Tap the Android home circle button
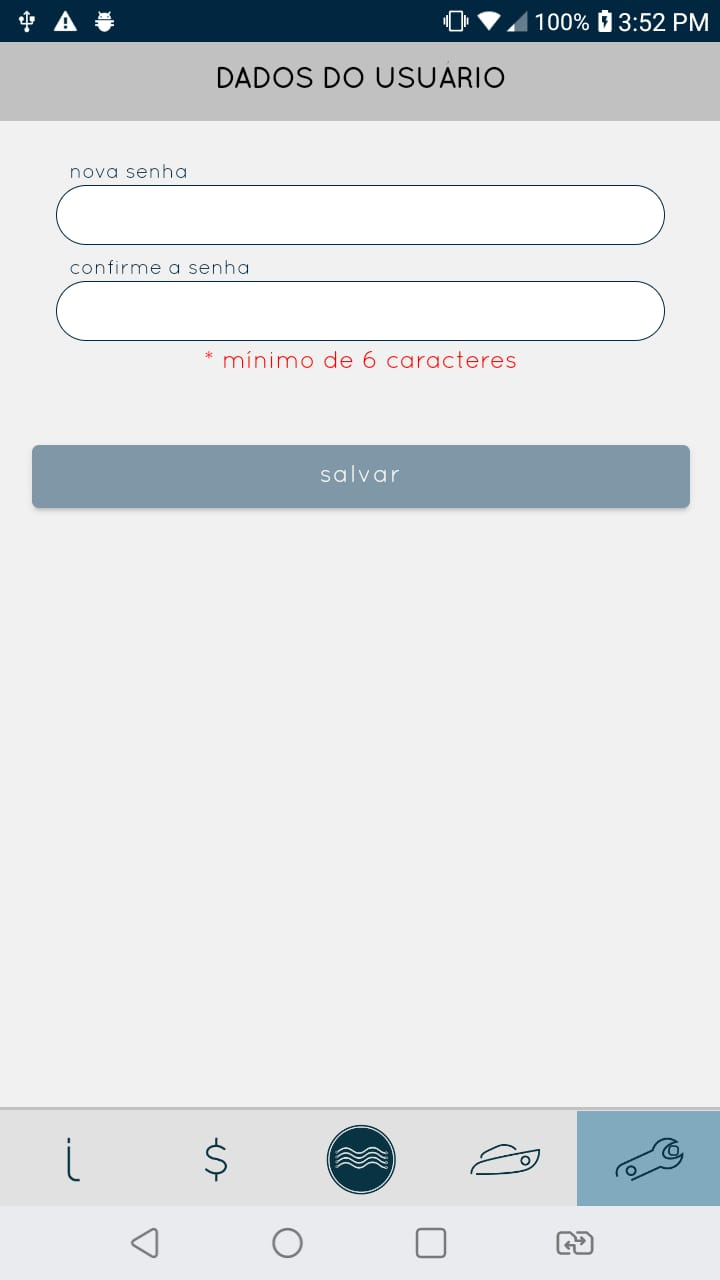720x1280 pixels. (287, 1242)
